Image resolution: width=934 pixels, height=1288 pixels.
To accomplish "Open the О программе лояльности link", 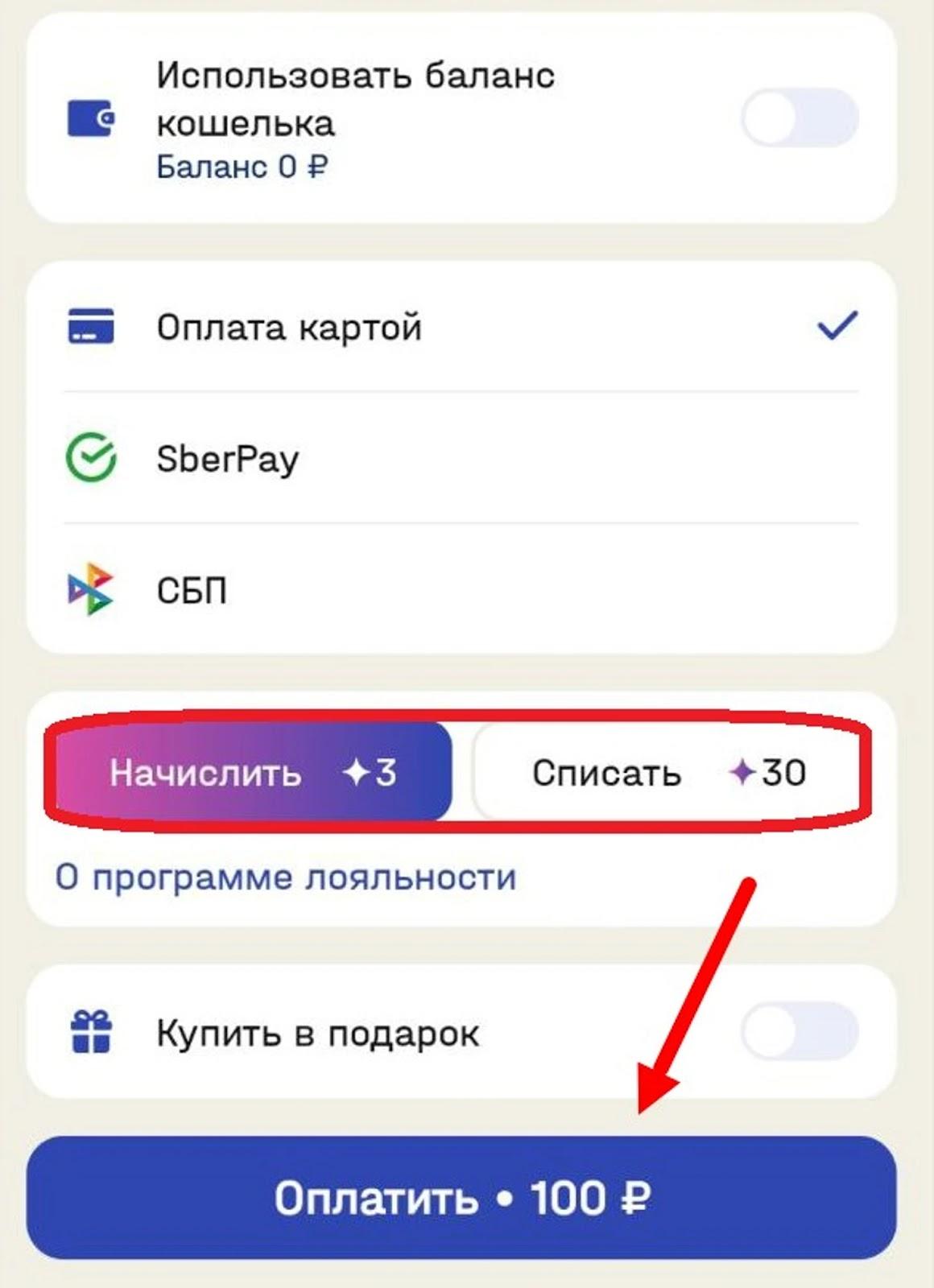I will (285, 877).
